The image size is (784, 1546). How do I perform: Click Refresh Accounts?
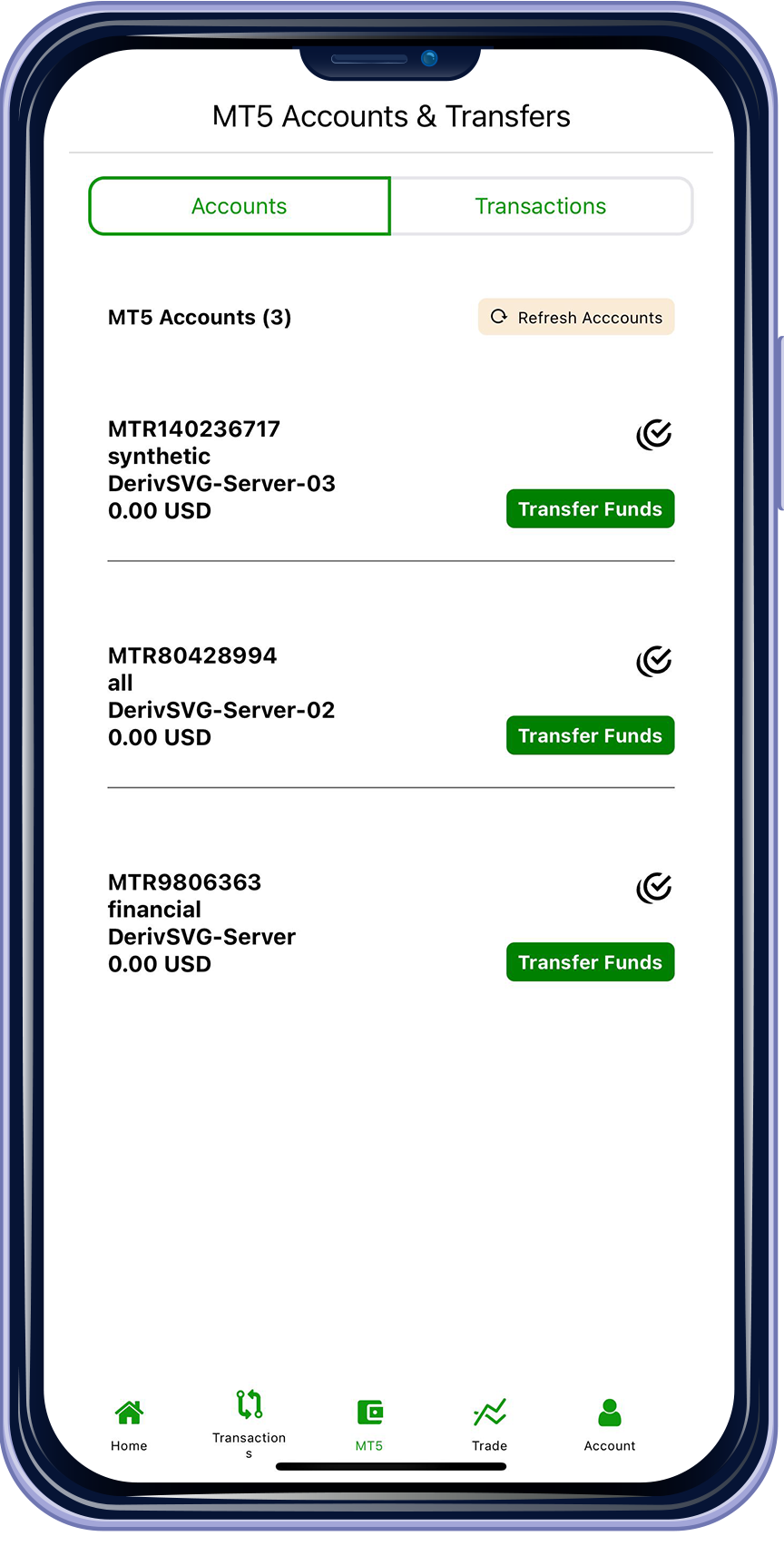tap(576, 317)
